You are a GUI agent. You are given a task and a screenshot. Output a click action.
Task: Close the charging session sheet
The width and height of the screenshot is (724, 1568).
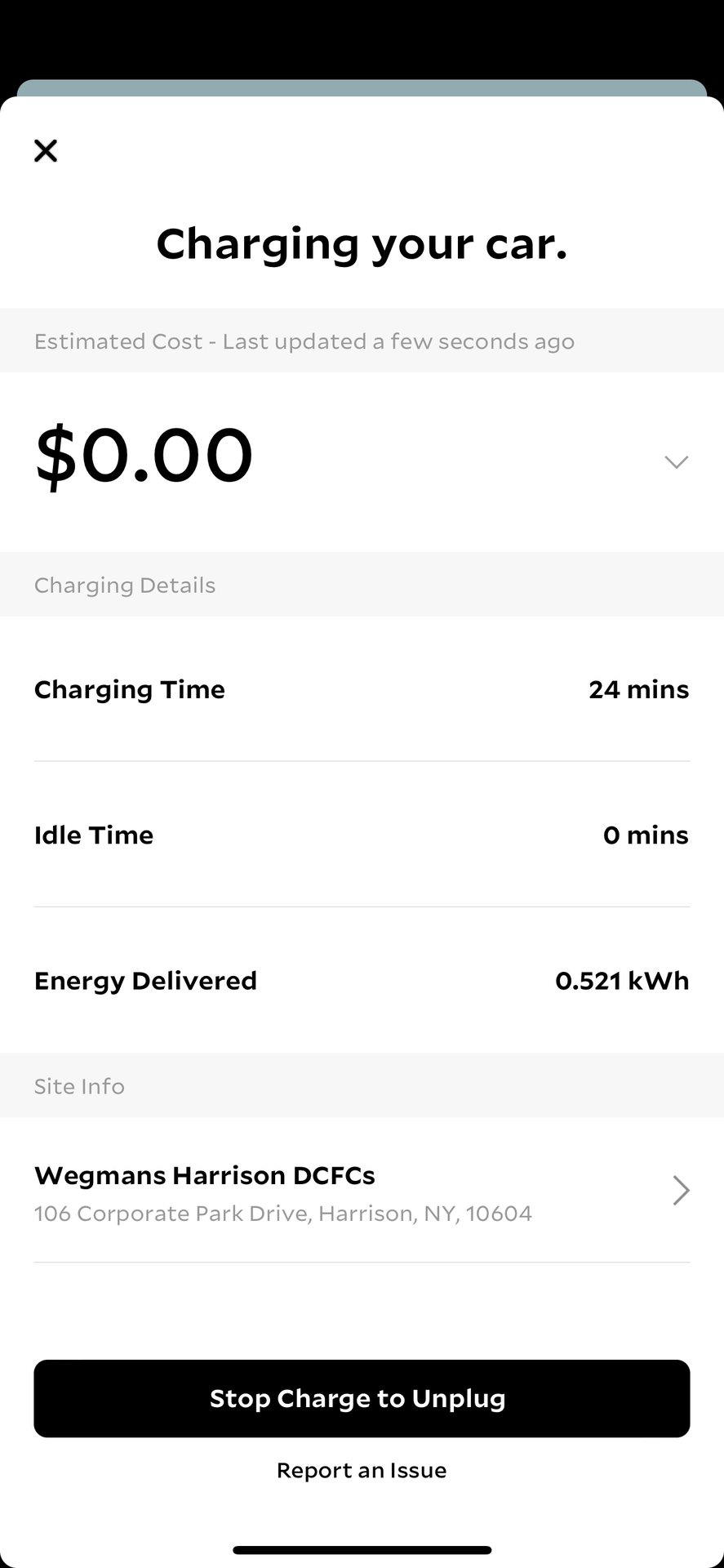[46, 150]
